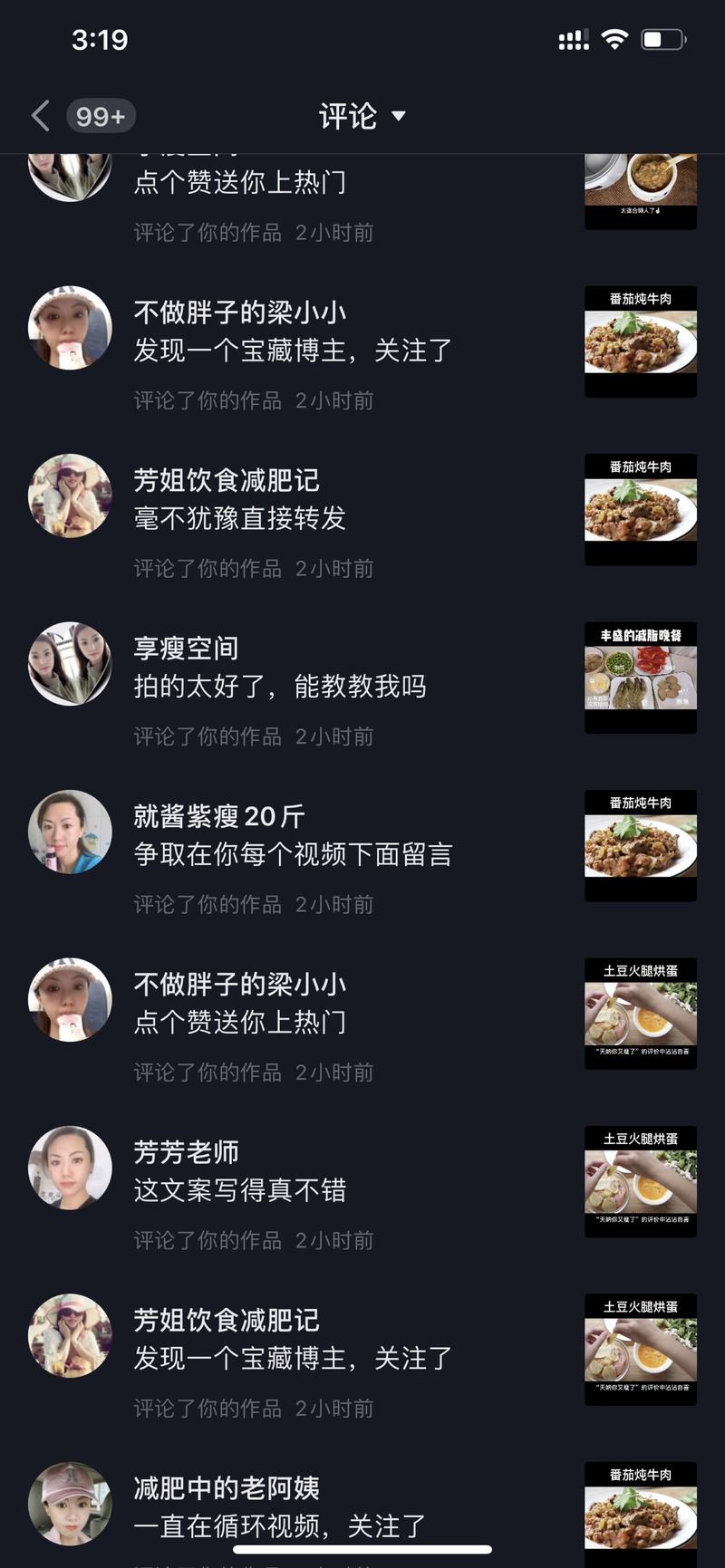Tap the battery indicator
Screen dimensions: 725x1568
[663, 38]
